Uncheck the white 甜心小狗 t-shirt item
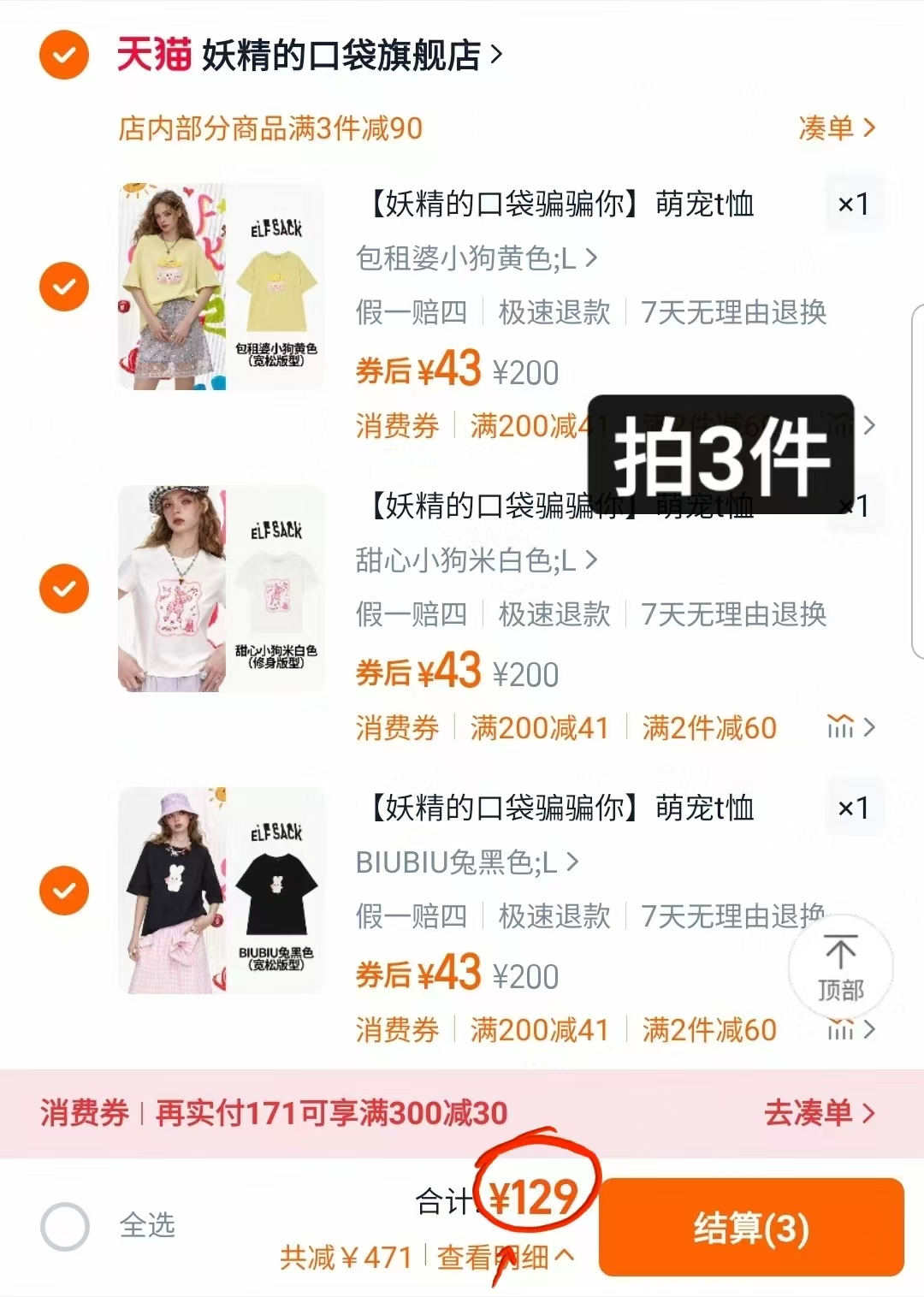Viewport: 924px width, 1297px height. (x=62, y=586)
